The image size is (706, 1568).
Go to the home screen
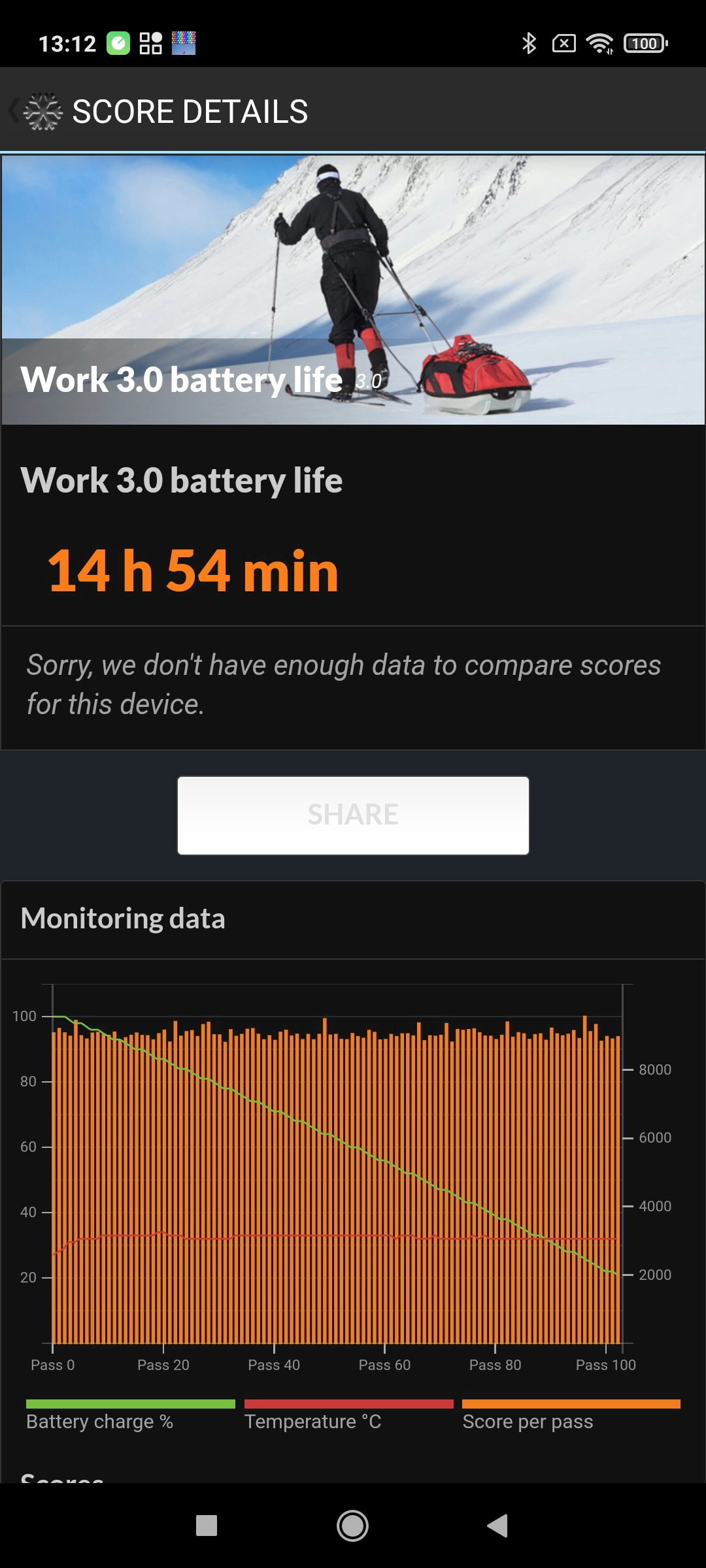tap(353, 1526)
